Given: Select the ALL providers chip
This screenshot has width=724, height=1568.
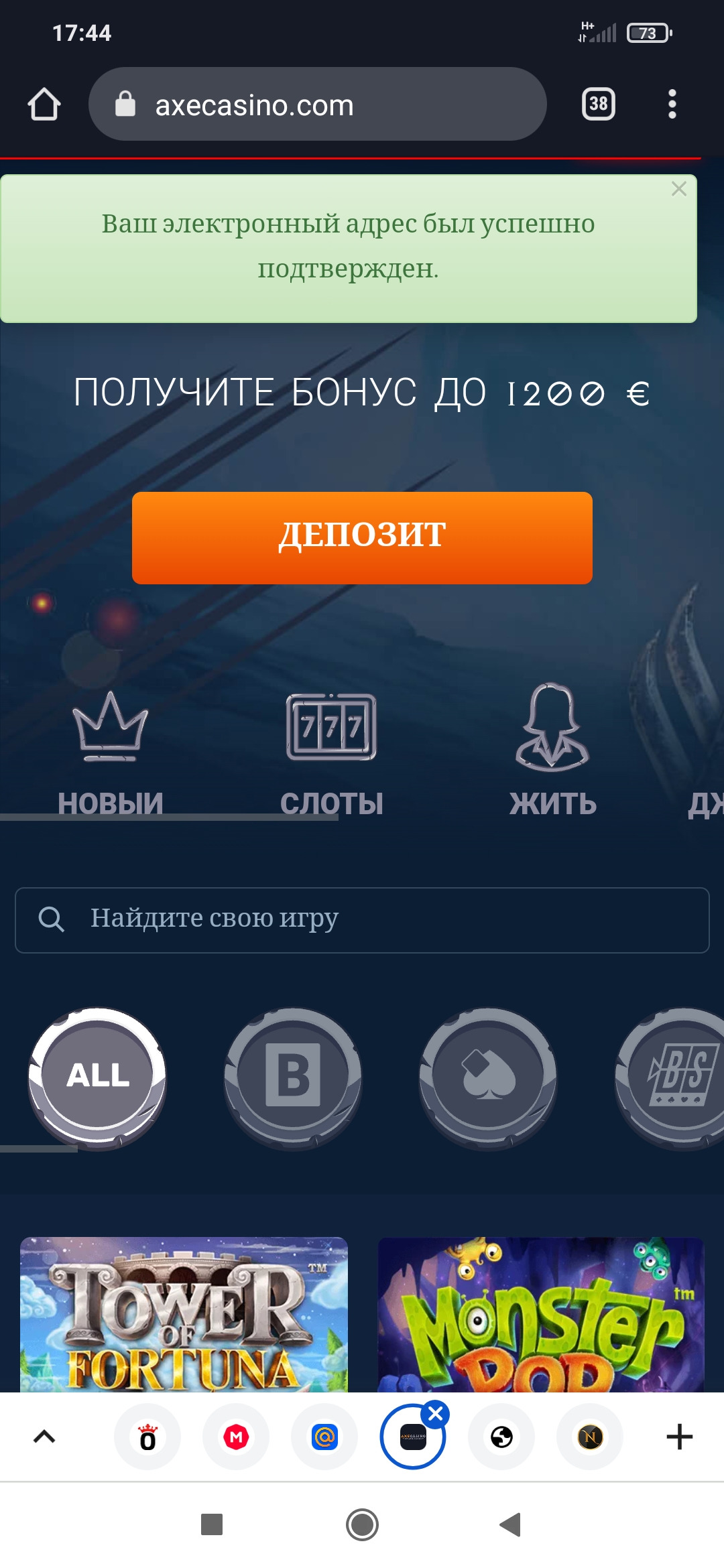Looking at the screenshot, I should point(98,1076).
